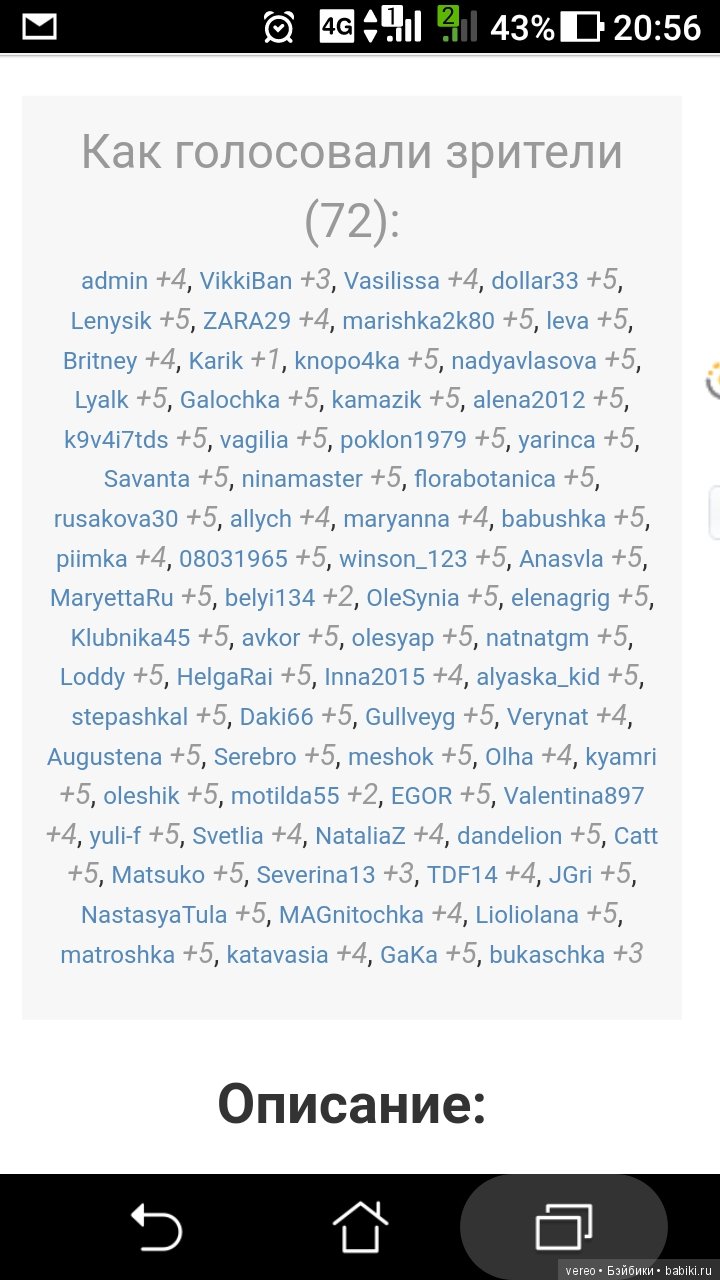Tap the MaryettaRu username

pyautogui.click(x=112, y=599)
